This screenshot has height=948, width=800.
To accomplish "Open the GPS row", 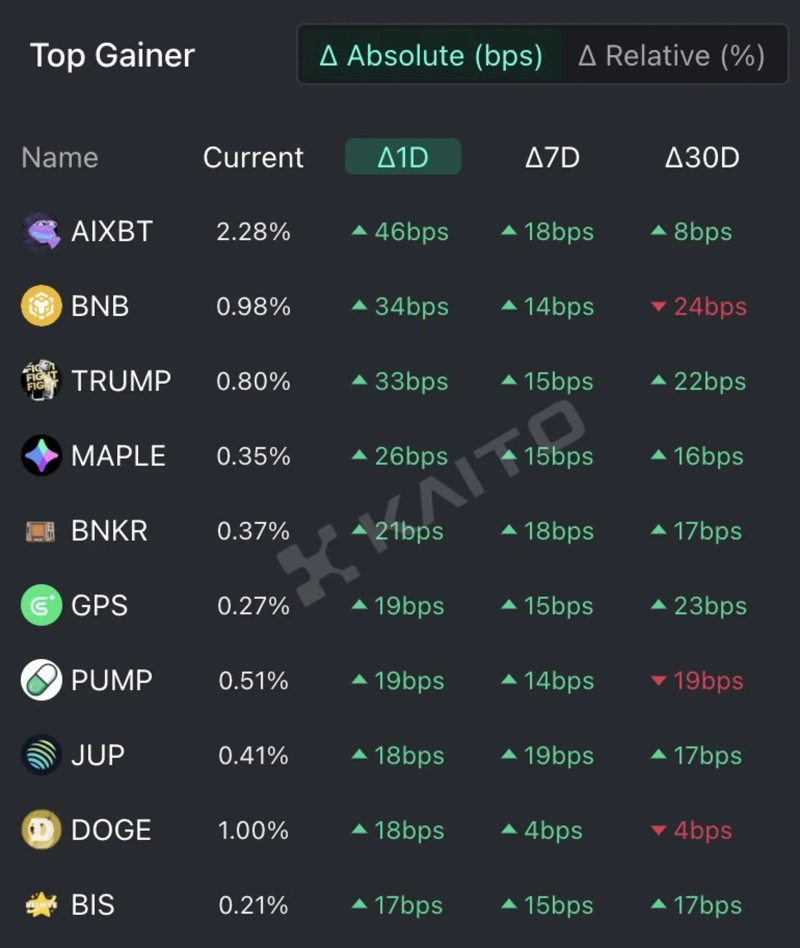I will 99,606.
